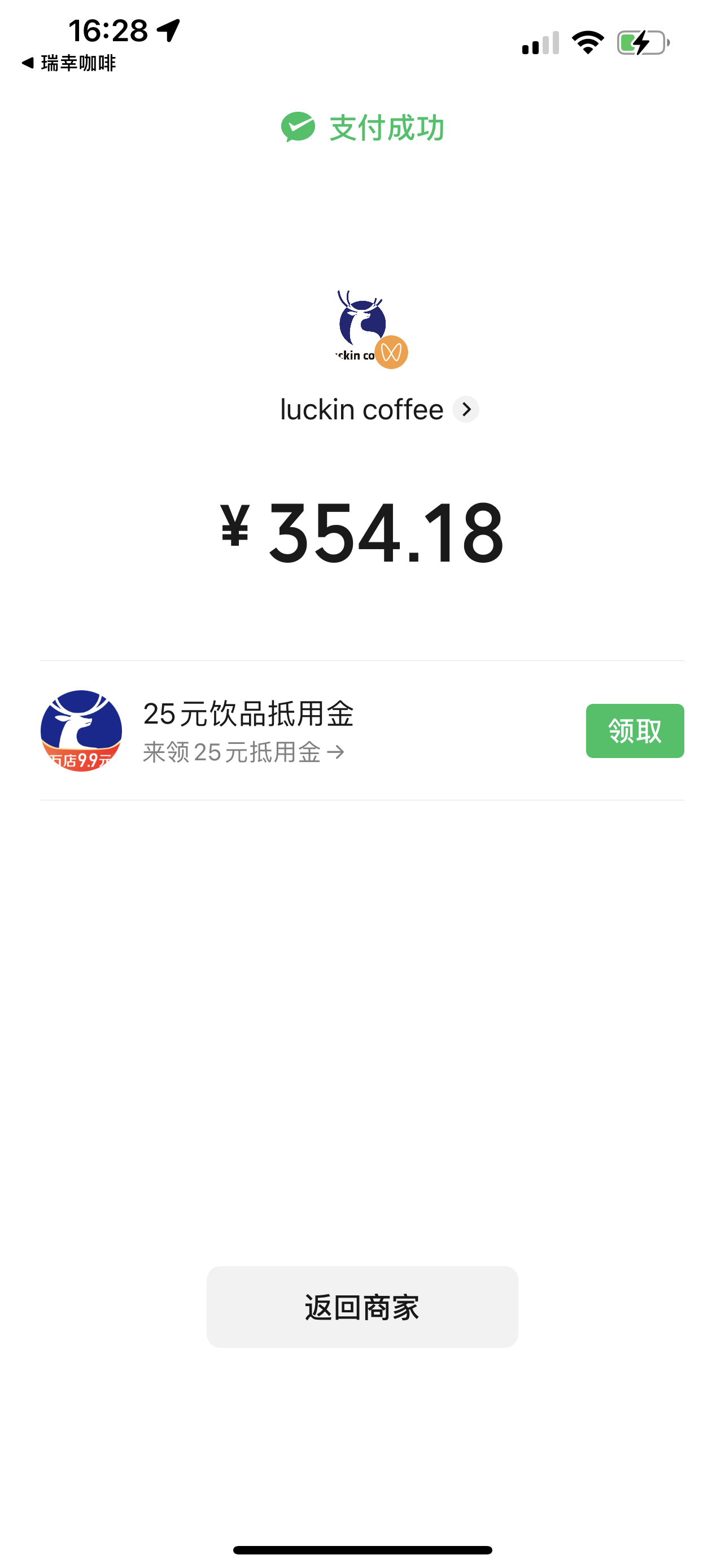
Task: Return to the 瑞幸咖啡 app via the back breadcrumb
Action: [x=68, y=63]
